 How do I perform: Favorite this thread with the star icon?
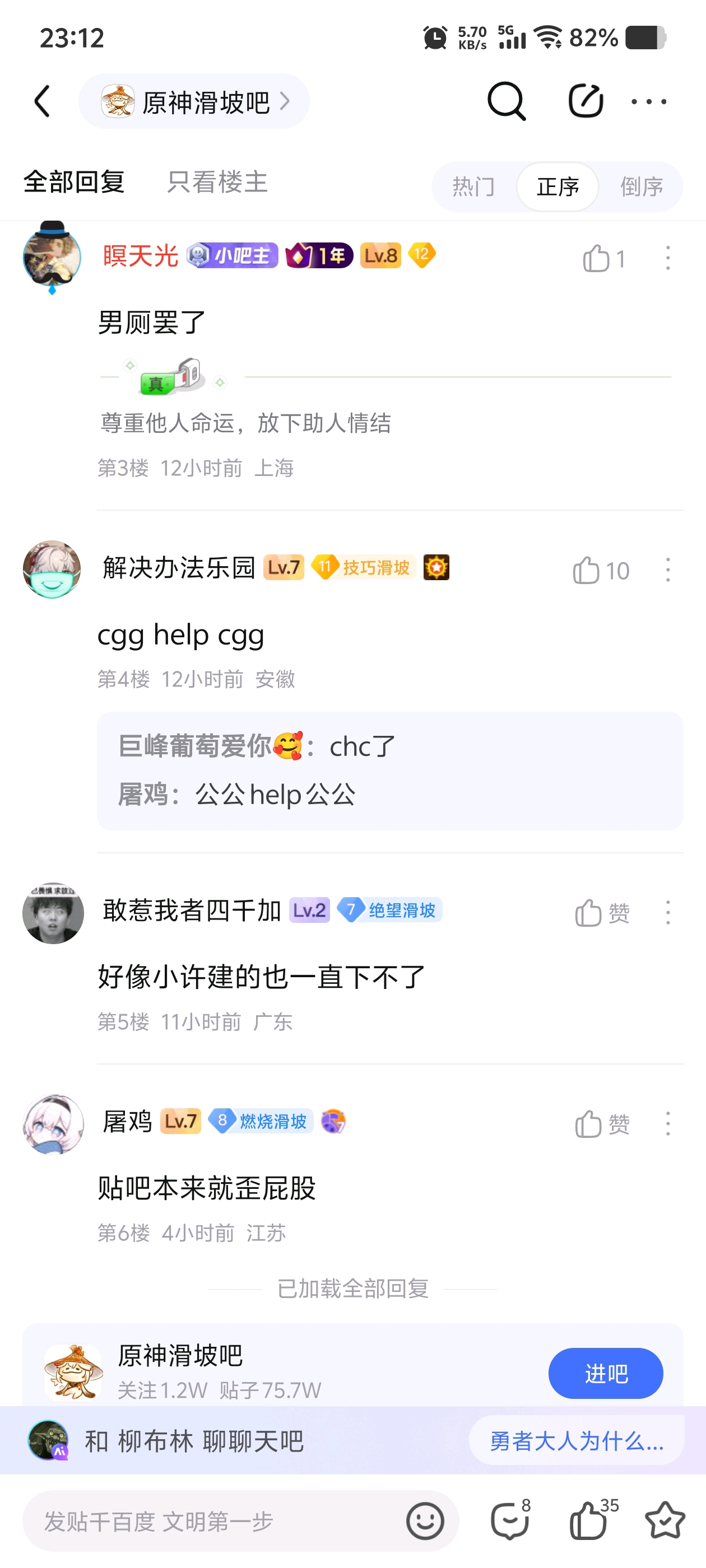[665, 1520]
